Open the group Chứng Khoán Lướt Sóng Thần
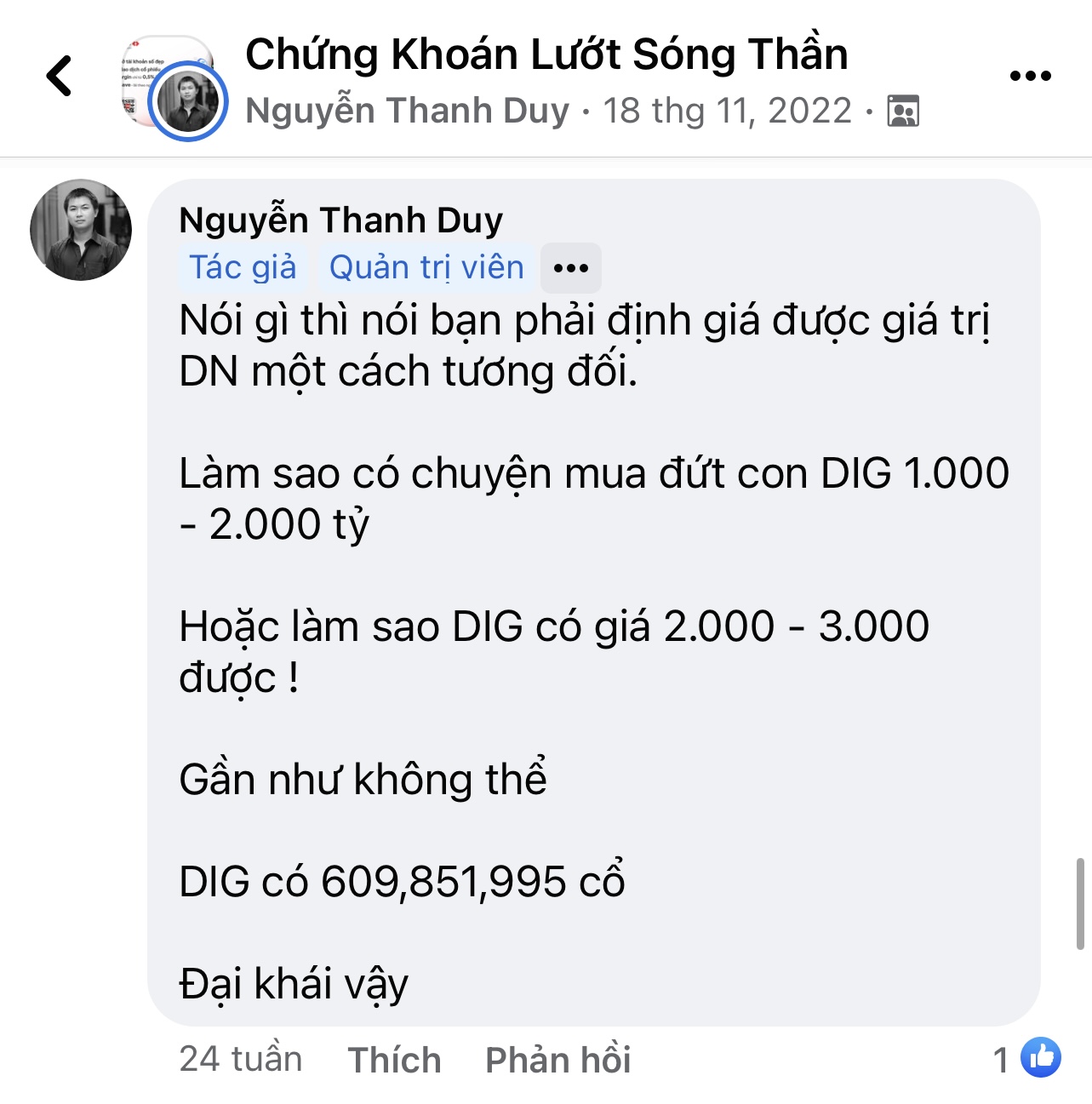1092x1104 pixels. click(x=546, y=54)
